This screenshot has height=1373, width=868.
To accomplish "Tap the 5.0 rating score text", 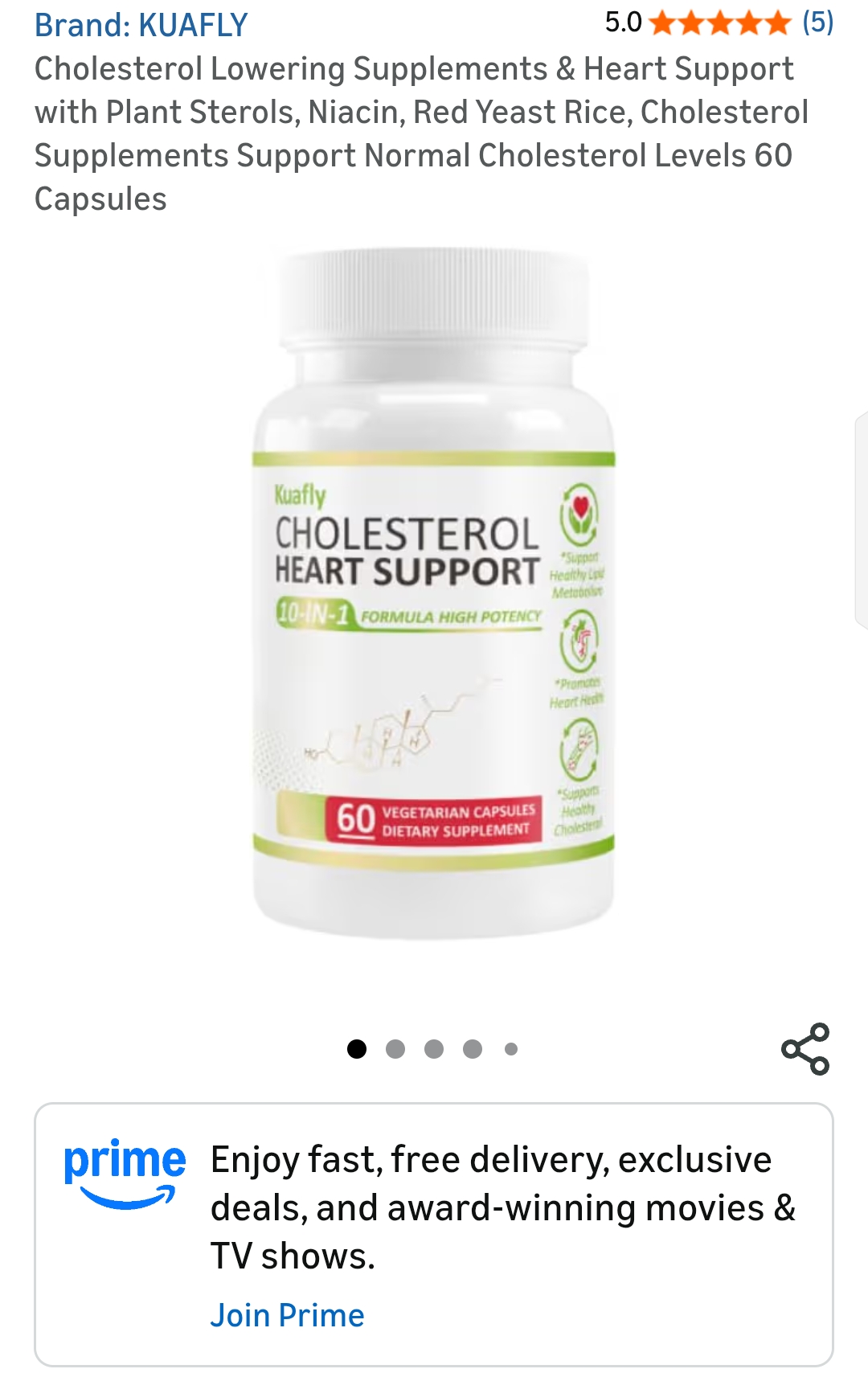I will click(x=622, y=21).
